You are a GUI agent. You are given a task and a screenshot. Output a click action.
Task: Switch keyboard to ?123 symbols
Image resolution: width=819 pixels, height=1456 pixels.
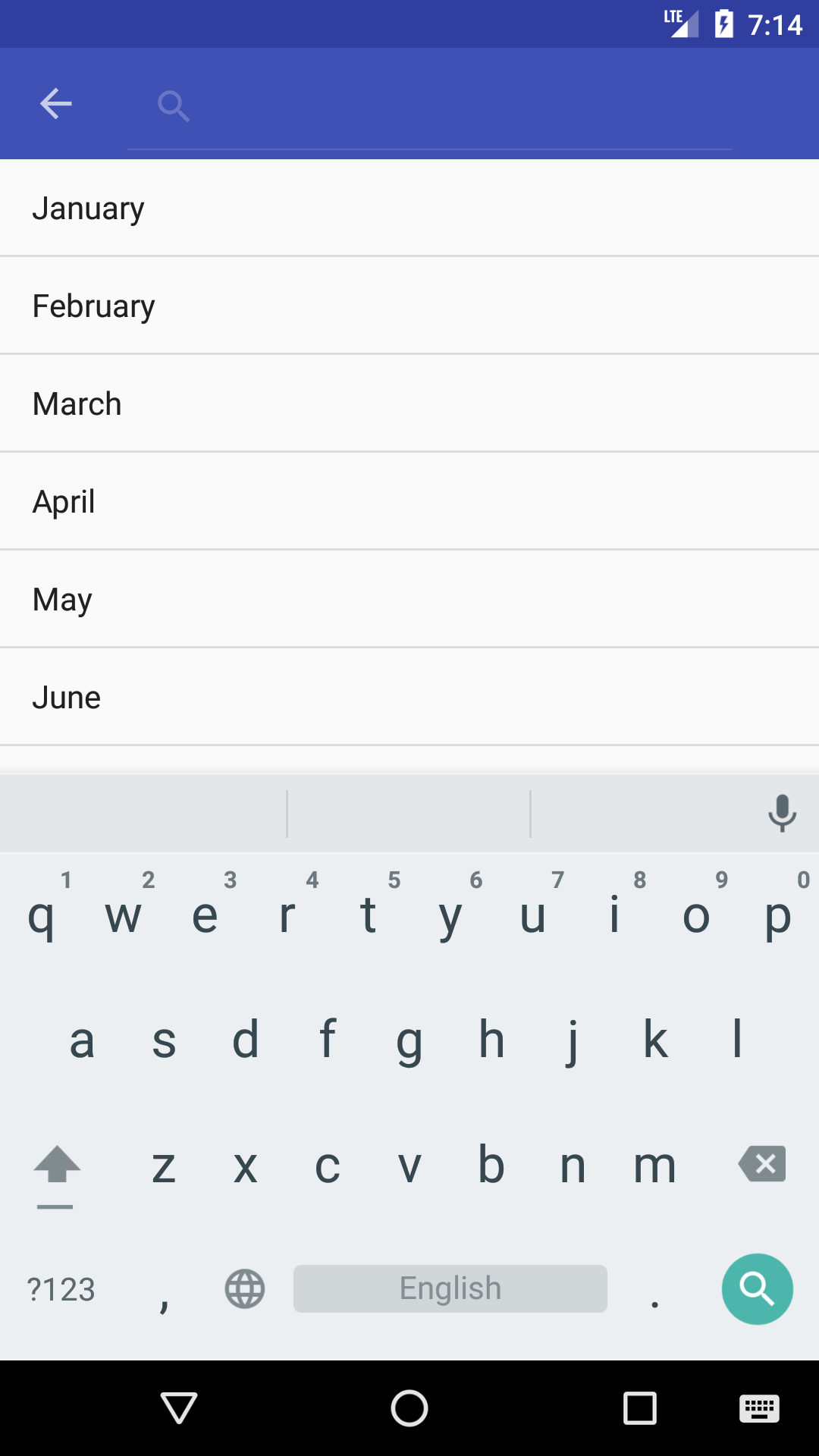(x=61, y=1289)
